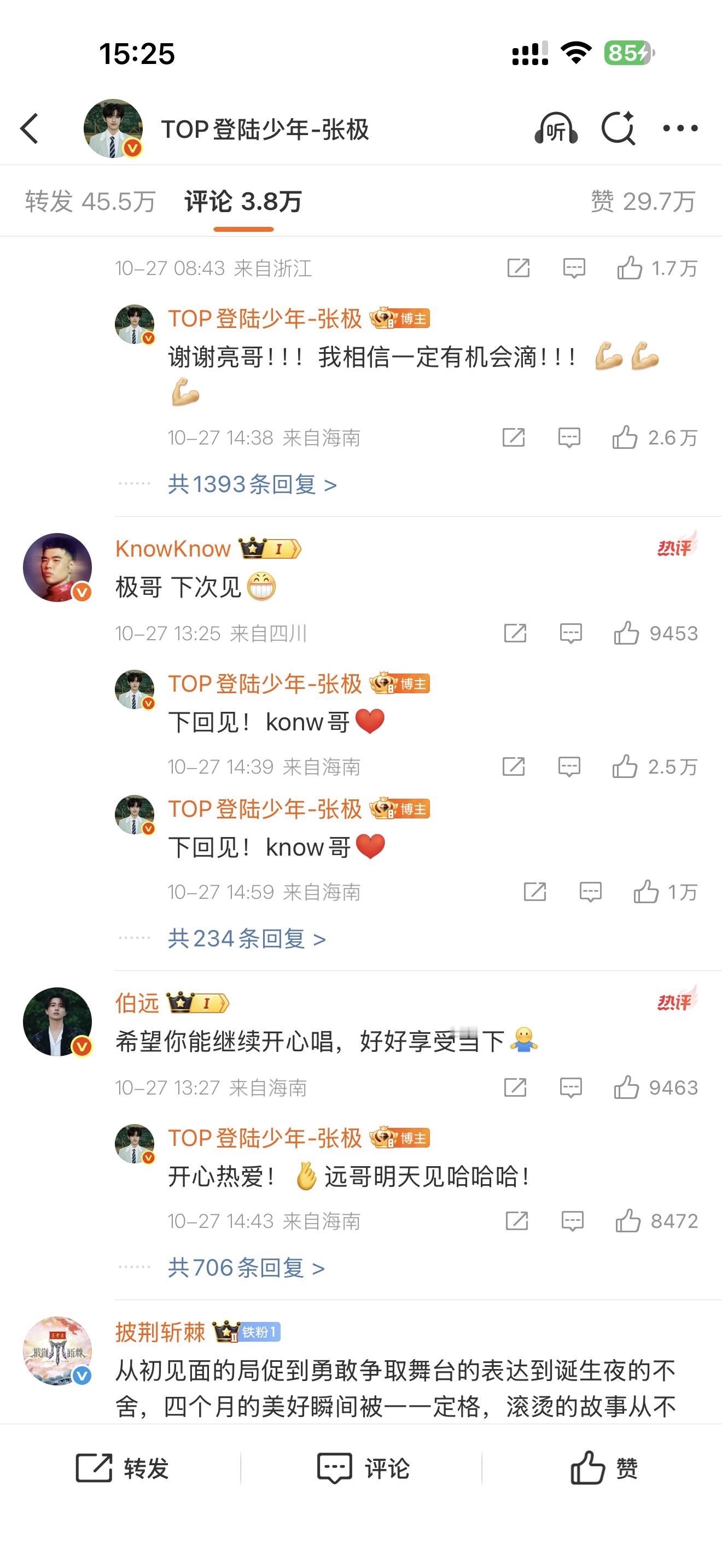
Task: Like the reply '下回见！konw 哥' with 2.5万 likes
Action: [x=630, y=767]
